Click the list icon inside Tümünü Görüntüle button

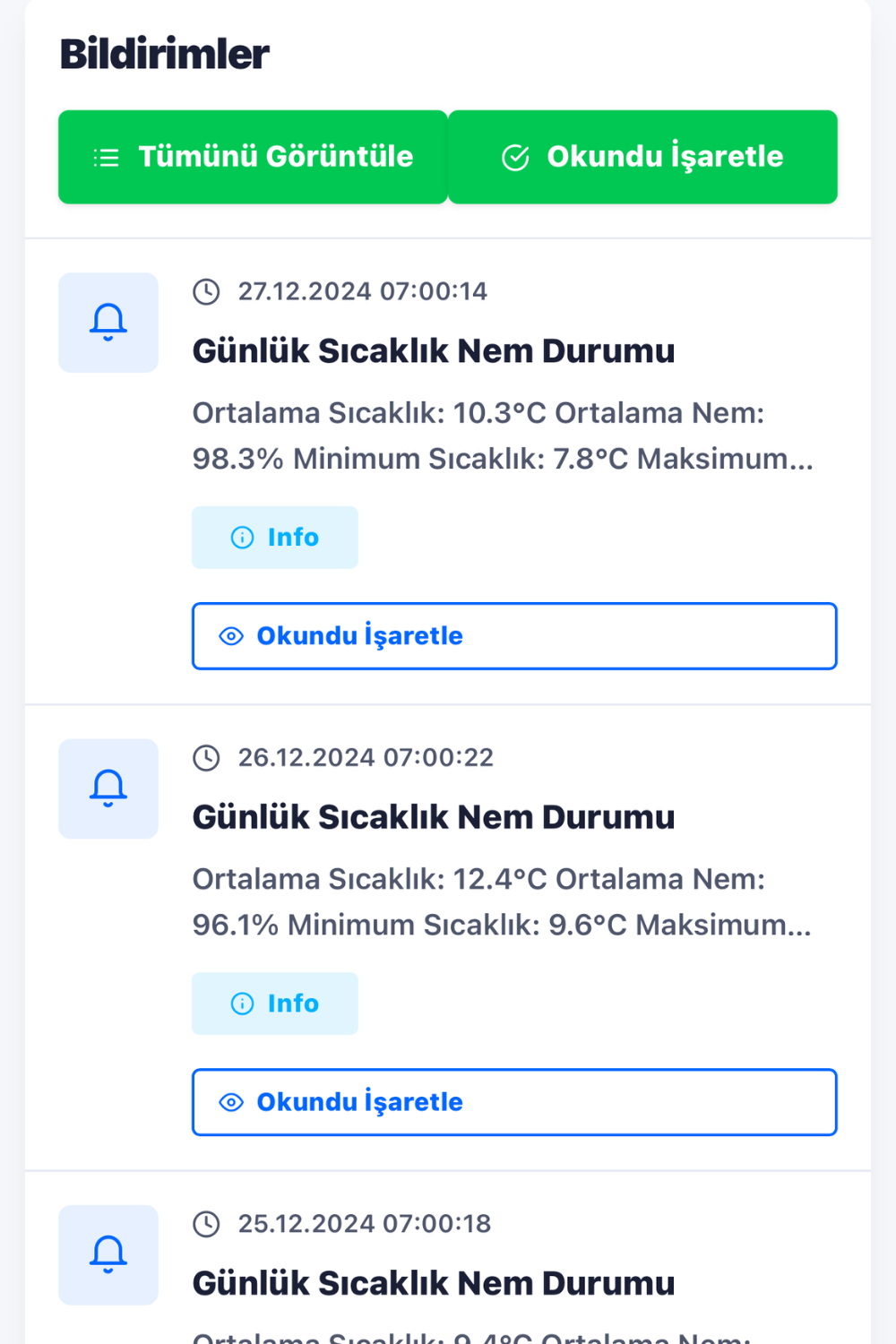tap(105, 156)
